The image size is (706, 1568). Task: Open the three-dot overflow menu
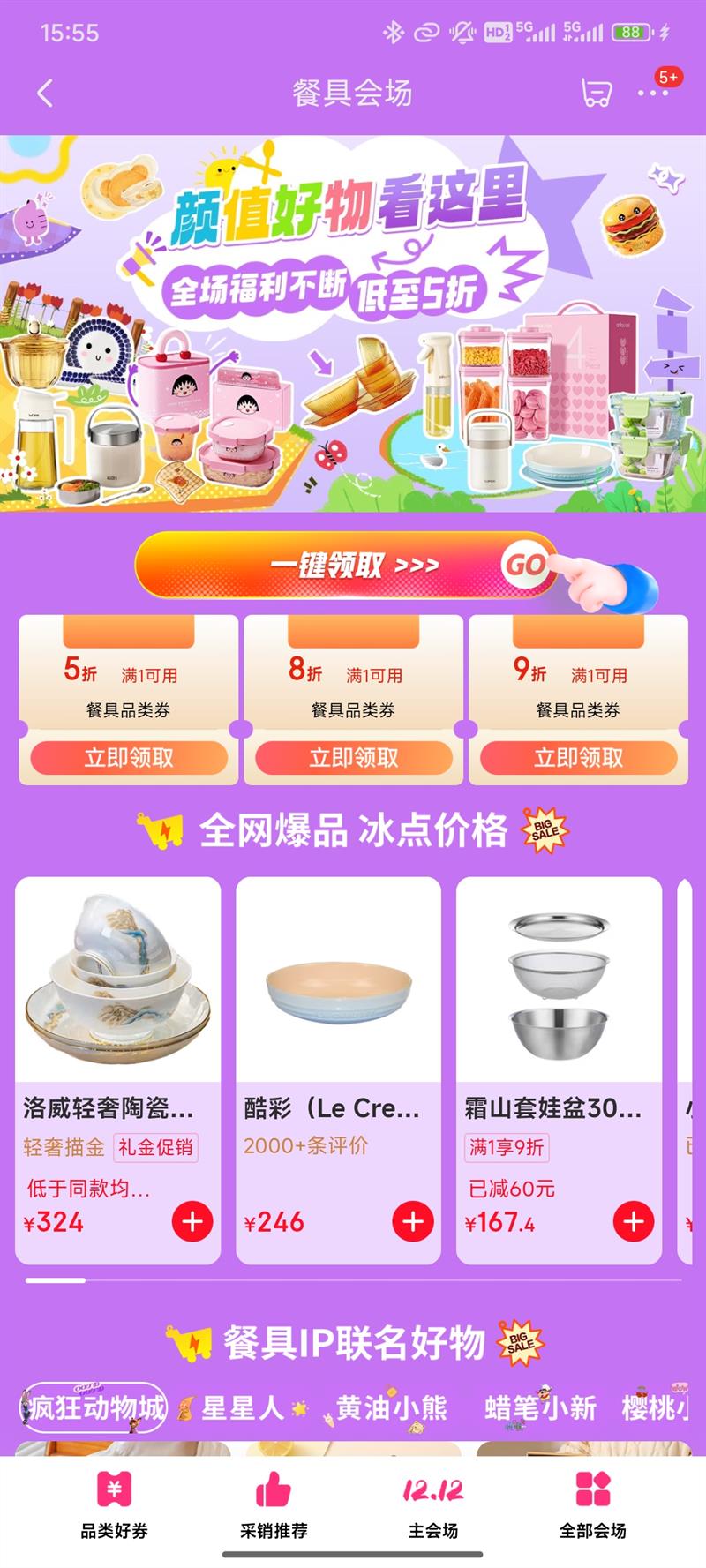[x=653, y=93]
